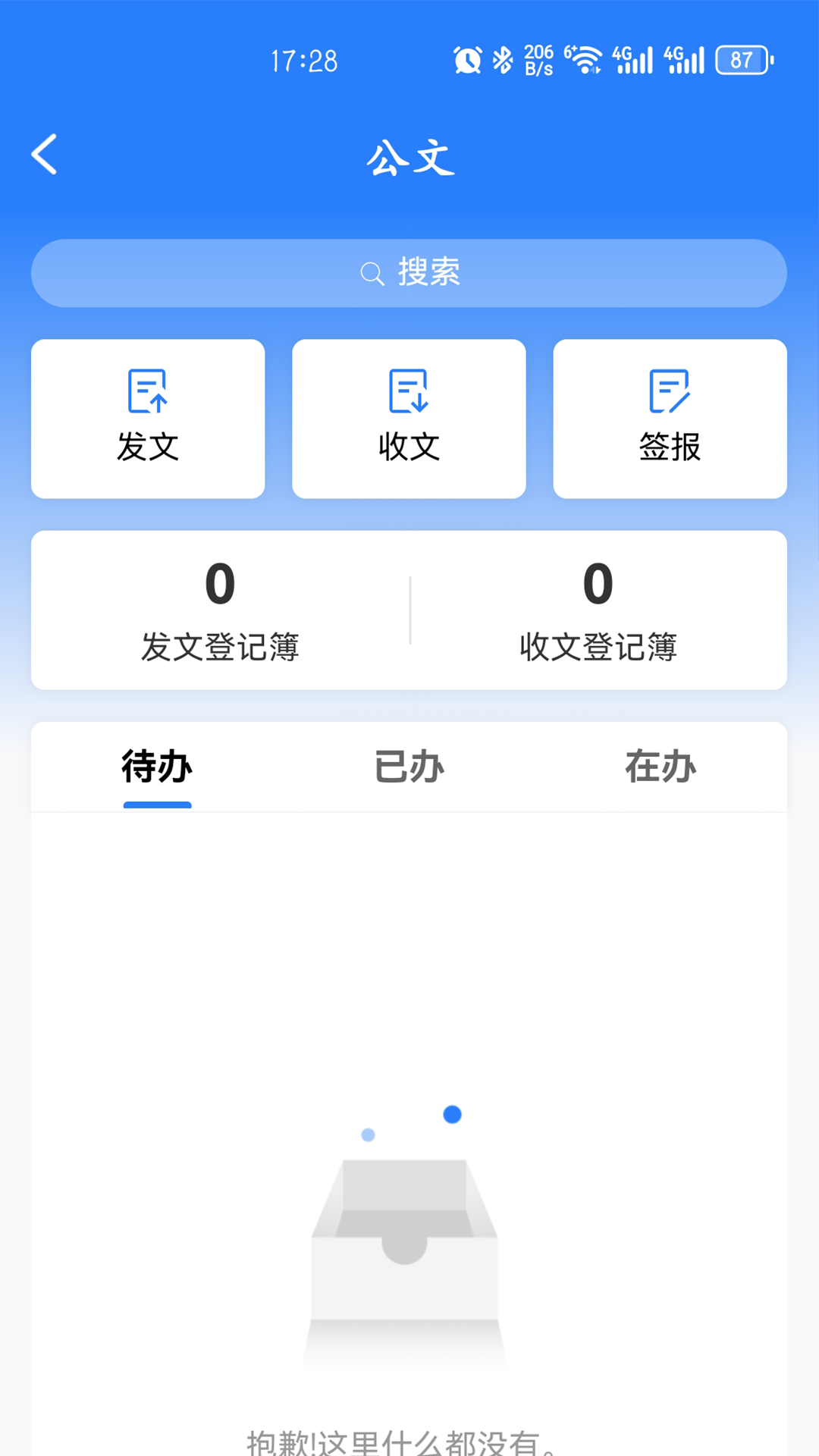Switch to the 已办 tab
Image resolution: width=819 pixels, height=1456 pixels.
click(408, 766)
